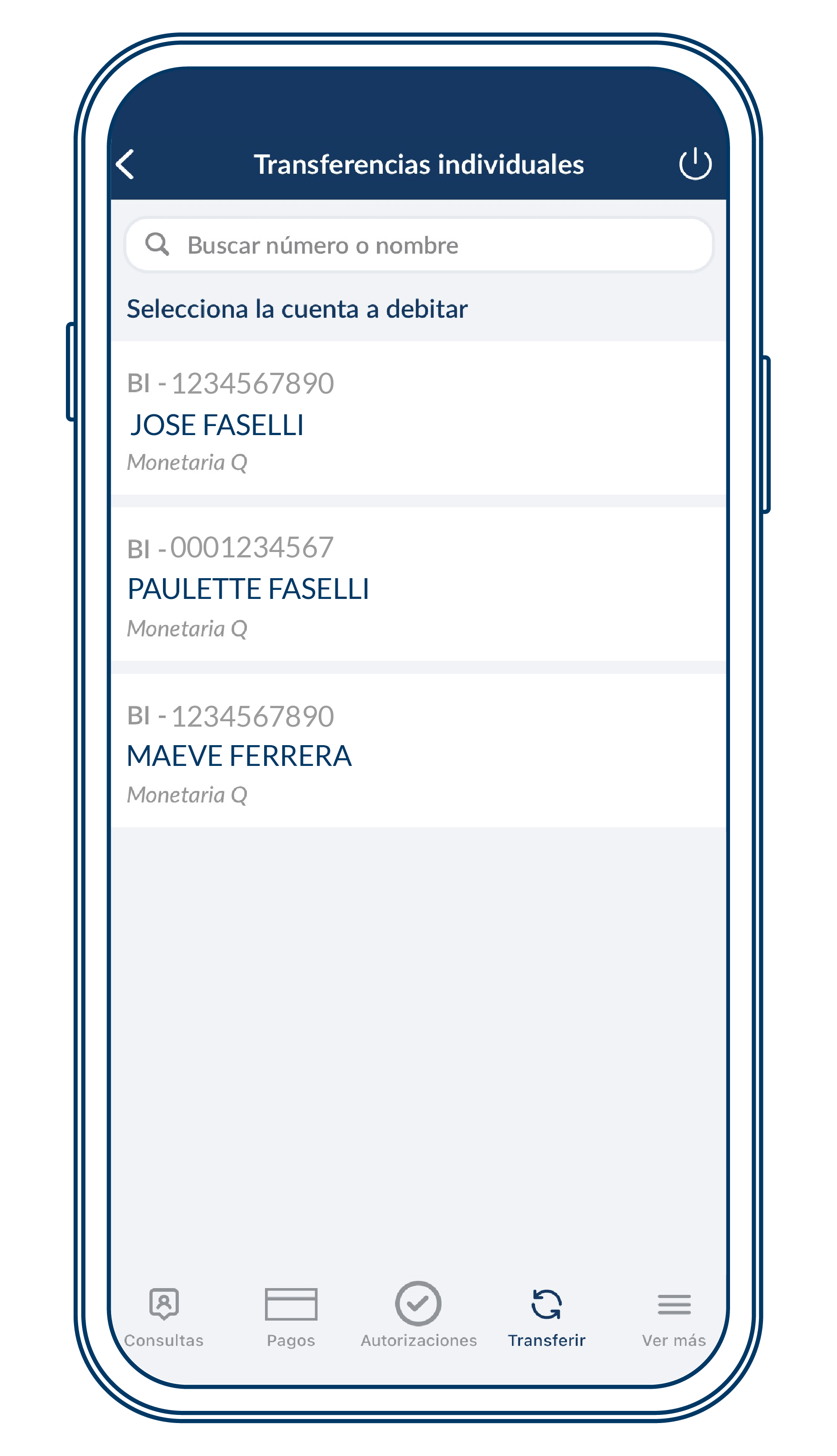Switch to the Consultas tab
Viewport: 837px width, 1456px height.
(164, 1316)
